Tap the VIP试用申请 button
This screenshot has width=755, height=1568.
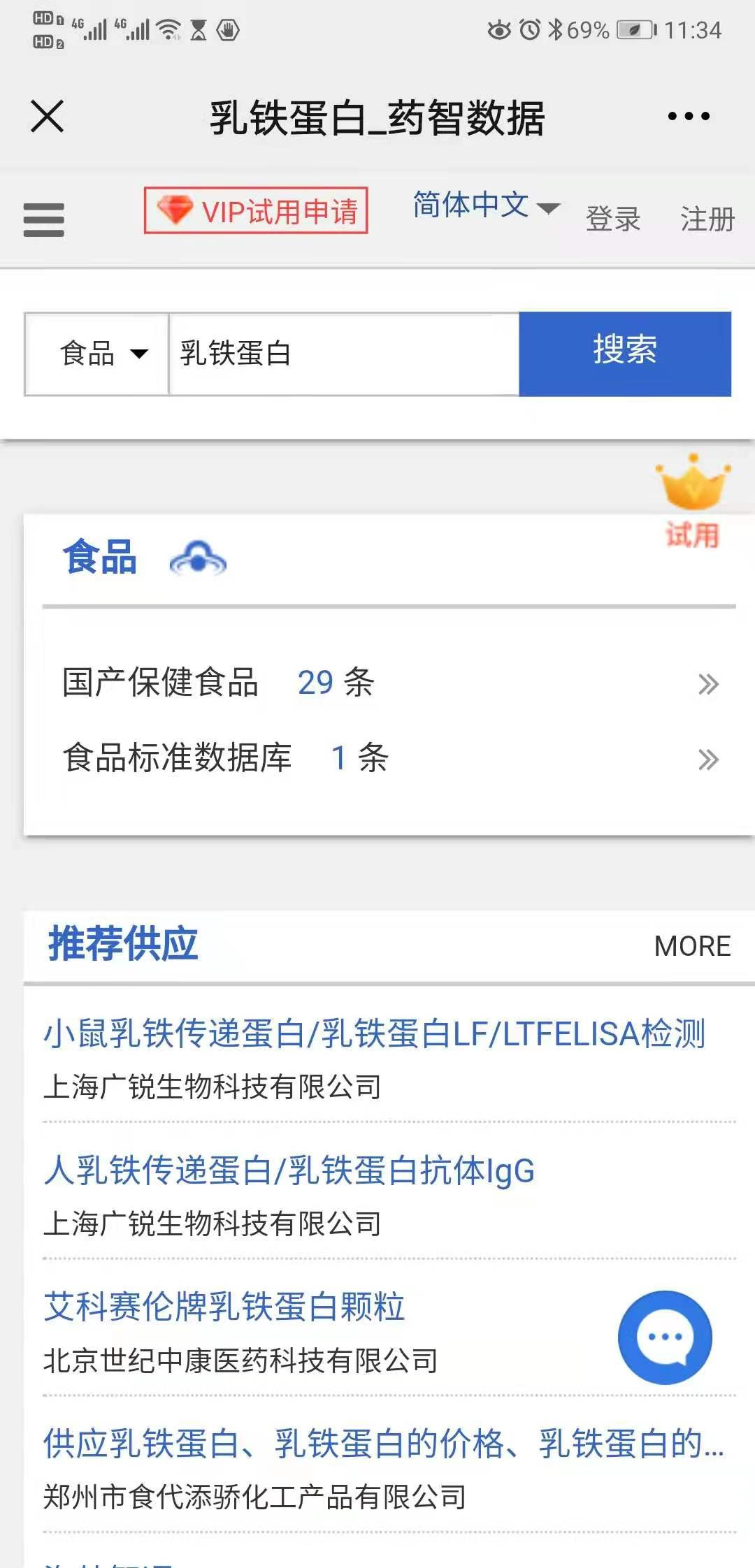(256, 210)
